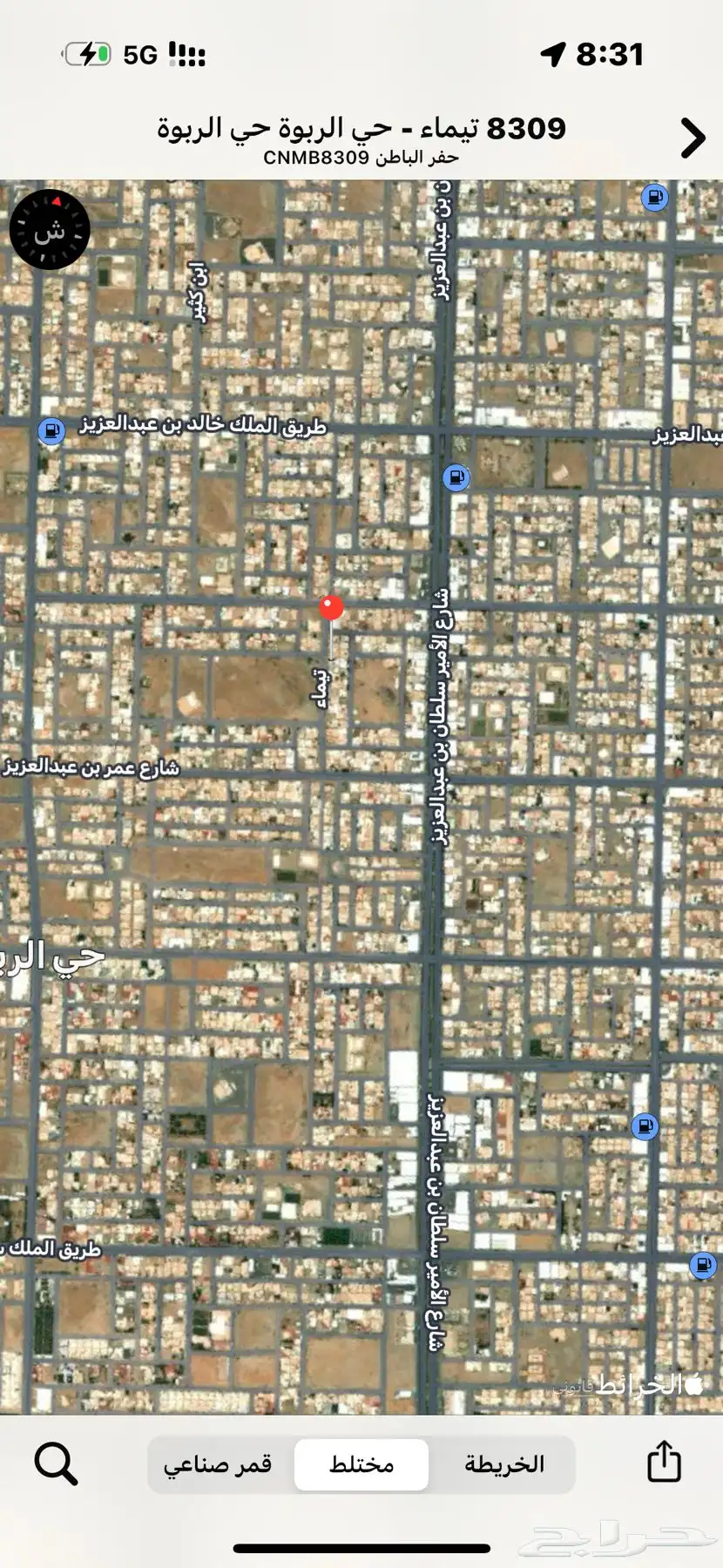Select the مختلط hybrid map view
Image resolution: width=723 pixels, height=1568 pixels.
click(x=361, y=1464)
